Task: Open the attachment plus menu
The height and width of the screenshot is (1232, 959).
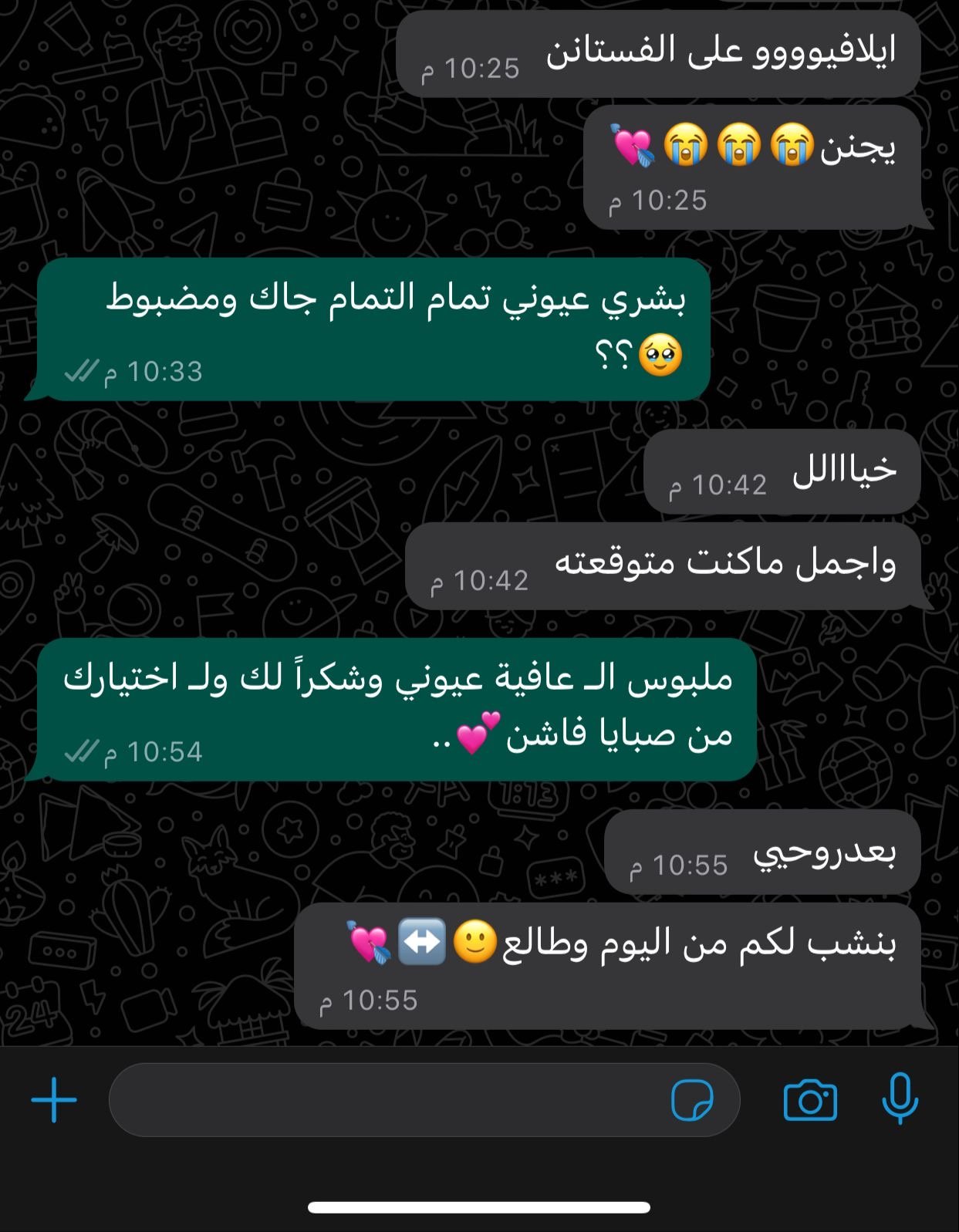Action: click(x=54, y=1099)
